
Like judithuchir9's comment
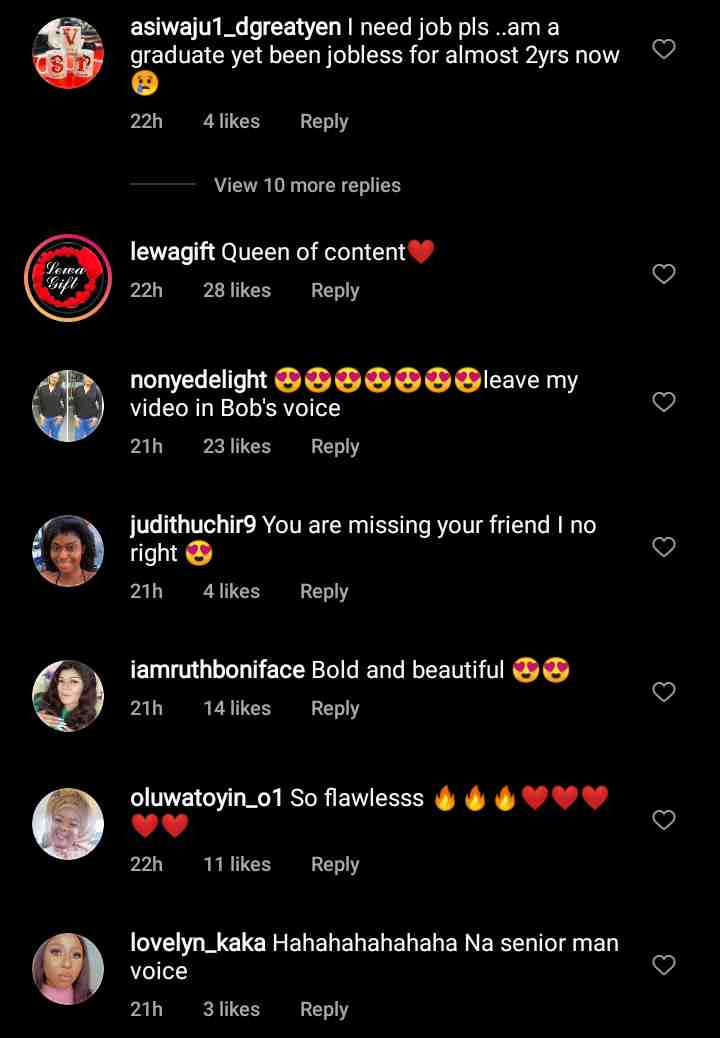click(x=663, y=547)
